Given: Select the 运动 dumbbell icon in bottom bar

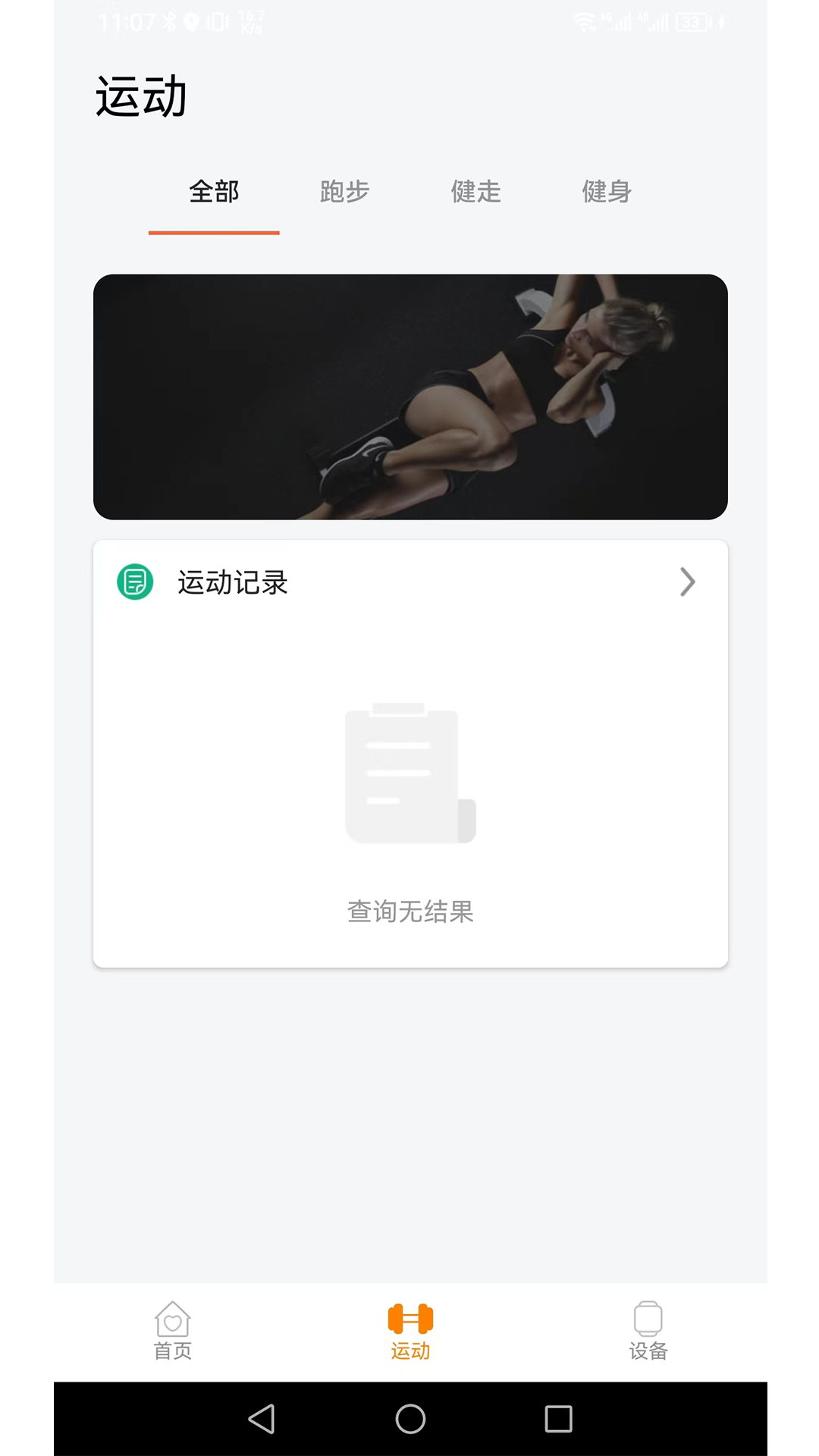Looking at the screenshot, I should 409,1318.
